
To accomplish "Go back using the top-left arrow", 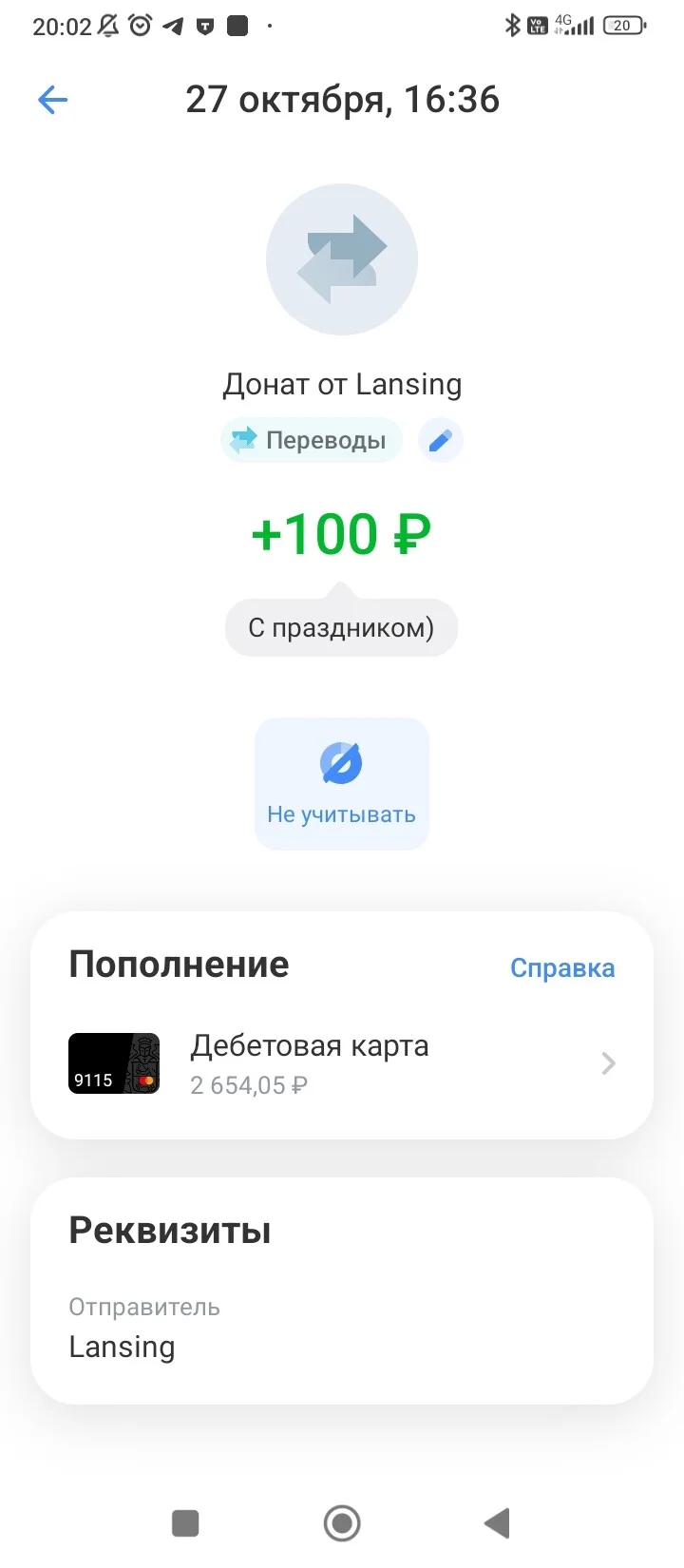I will point(53,100).
